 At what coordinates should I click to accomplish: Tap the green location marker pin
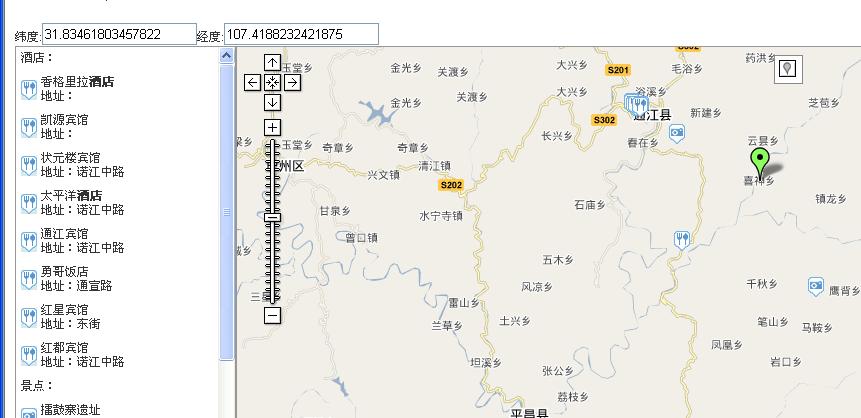pos(759,162)
